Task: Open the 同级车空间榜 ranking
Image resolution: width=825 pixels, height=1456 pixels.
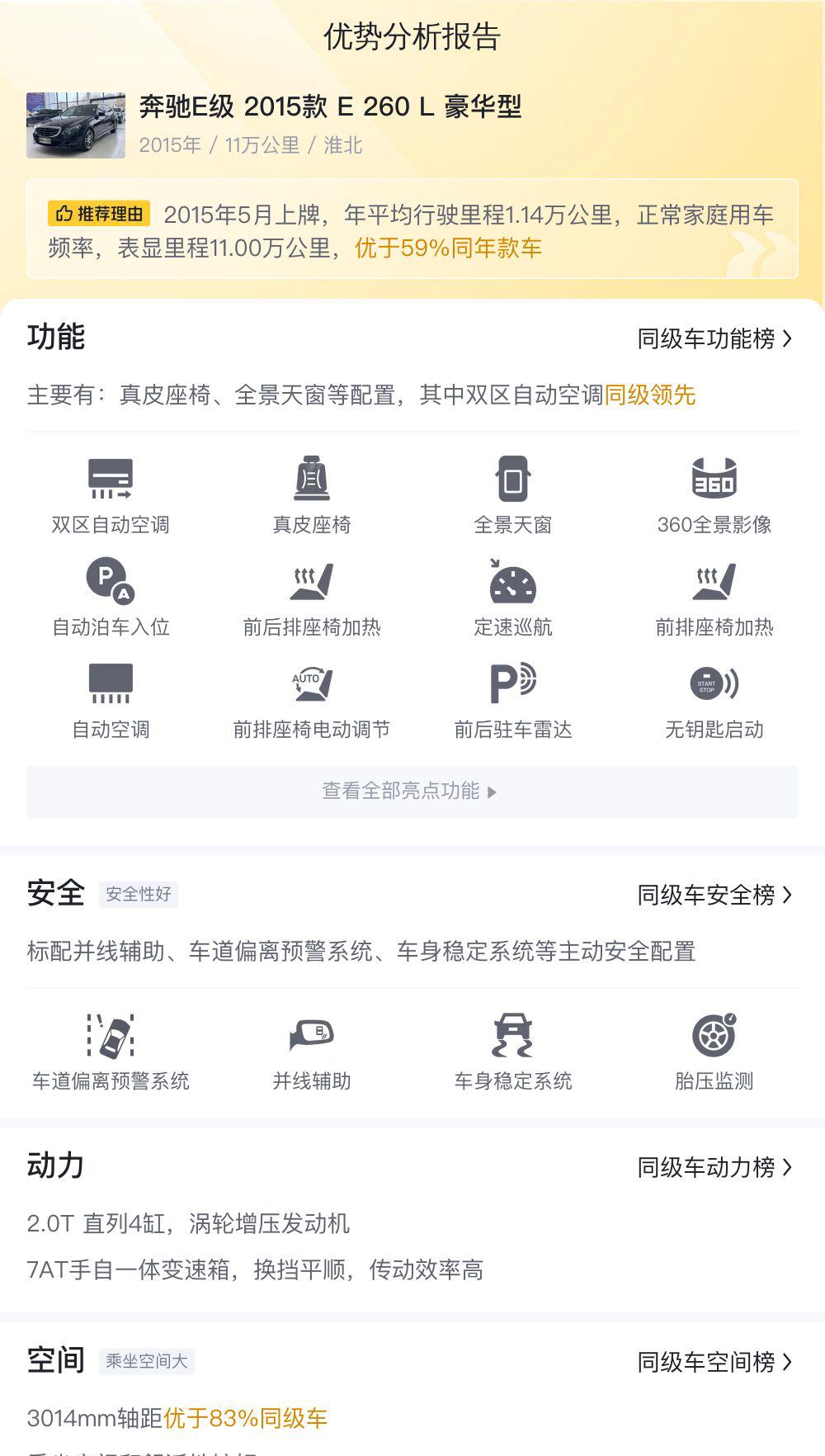Action: 714,1362
